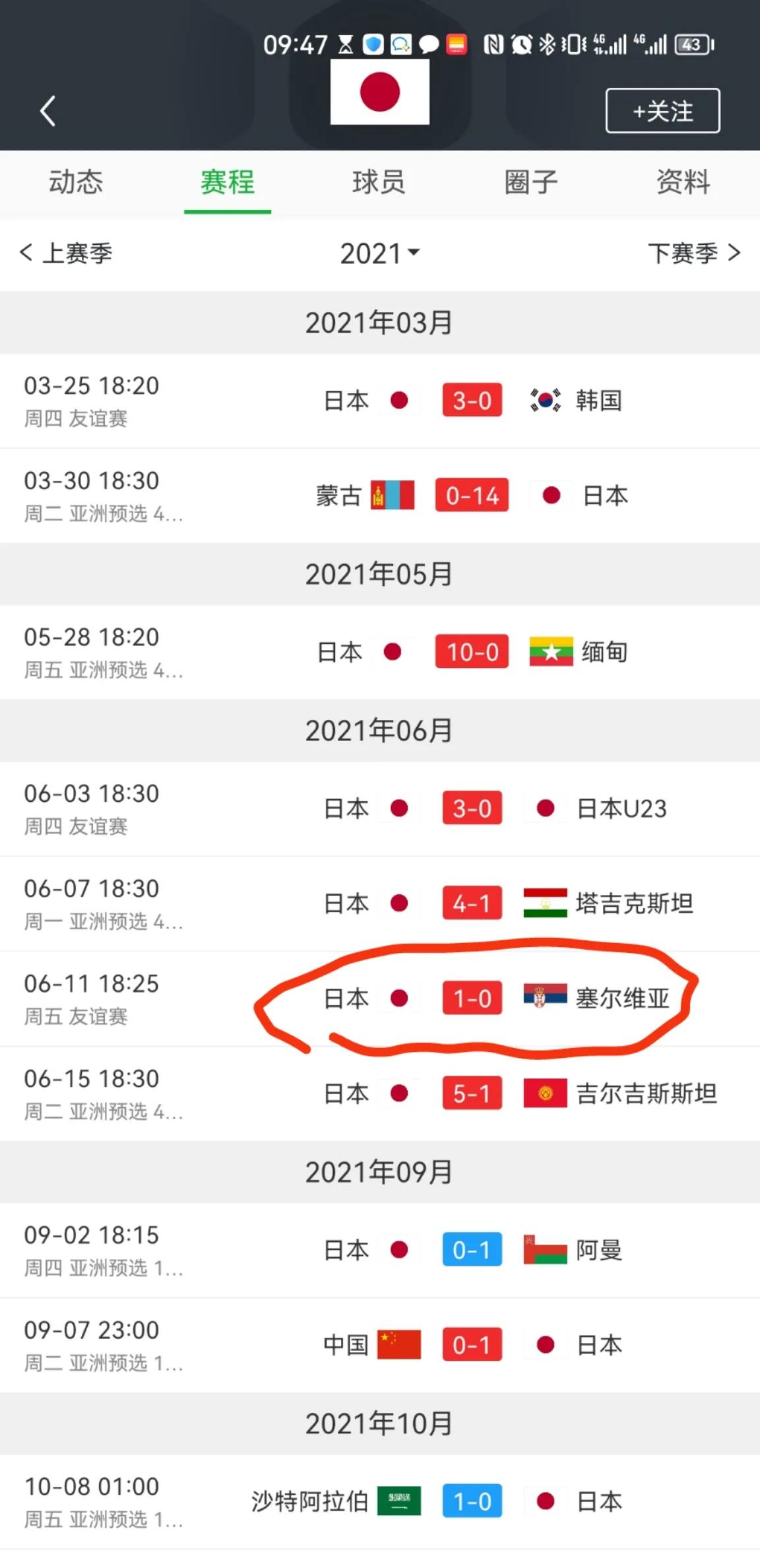The height and width of the screenshot is (1568, 760).
Task: Open the 沙特阿拉伯 vs 日本 1-0 match
Action: click(380, 1501)
